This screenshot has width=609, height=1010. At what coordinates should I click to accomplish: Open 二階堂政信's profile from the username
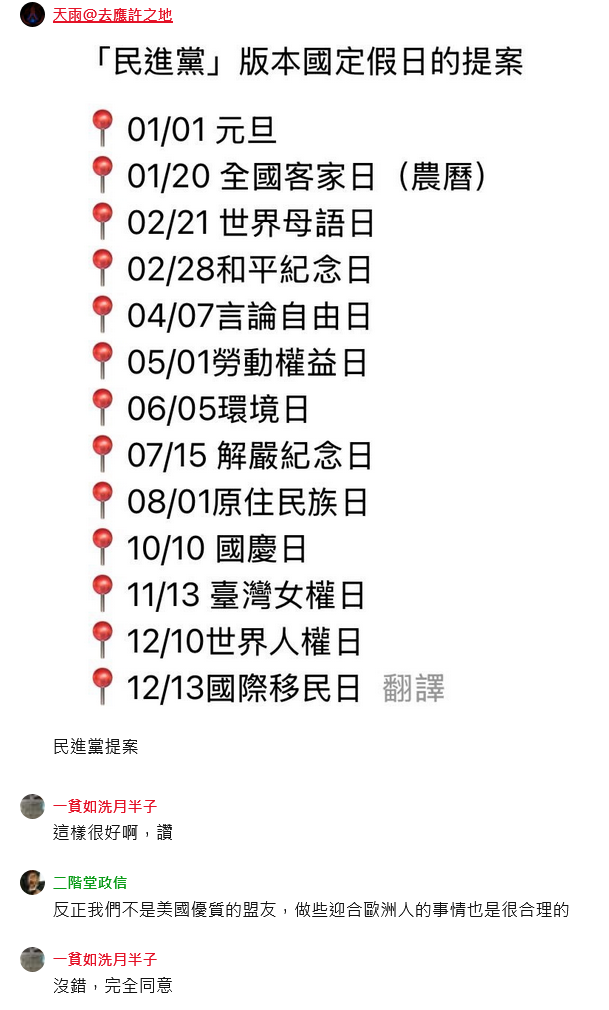[90, 882]
